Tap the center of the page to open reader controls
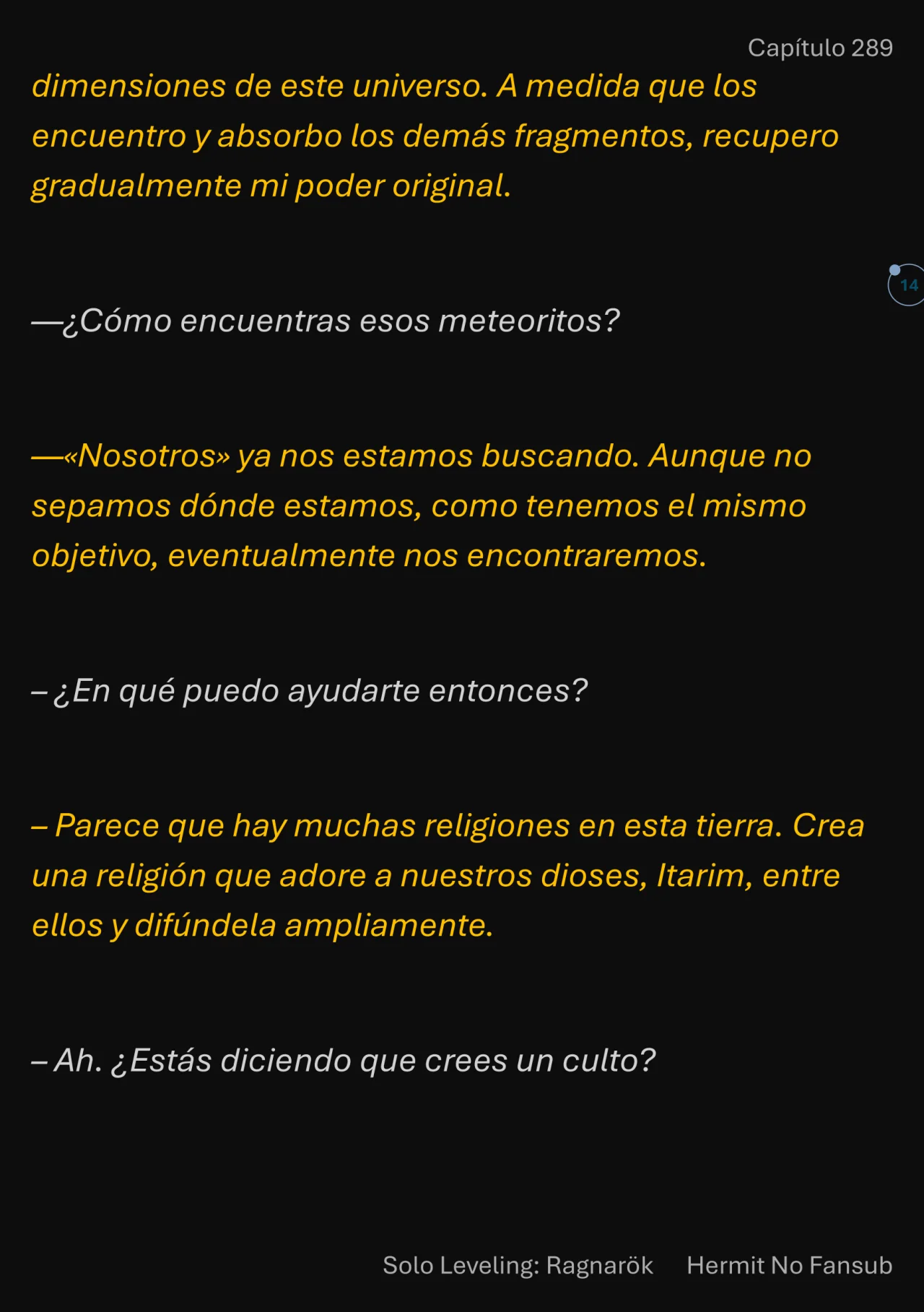Screen dimensions: 924x1312 462,656
